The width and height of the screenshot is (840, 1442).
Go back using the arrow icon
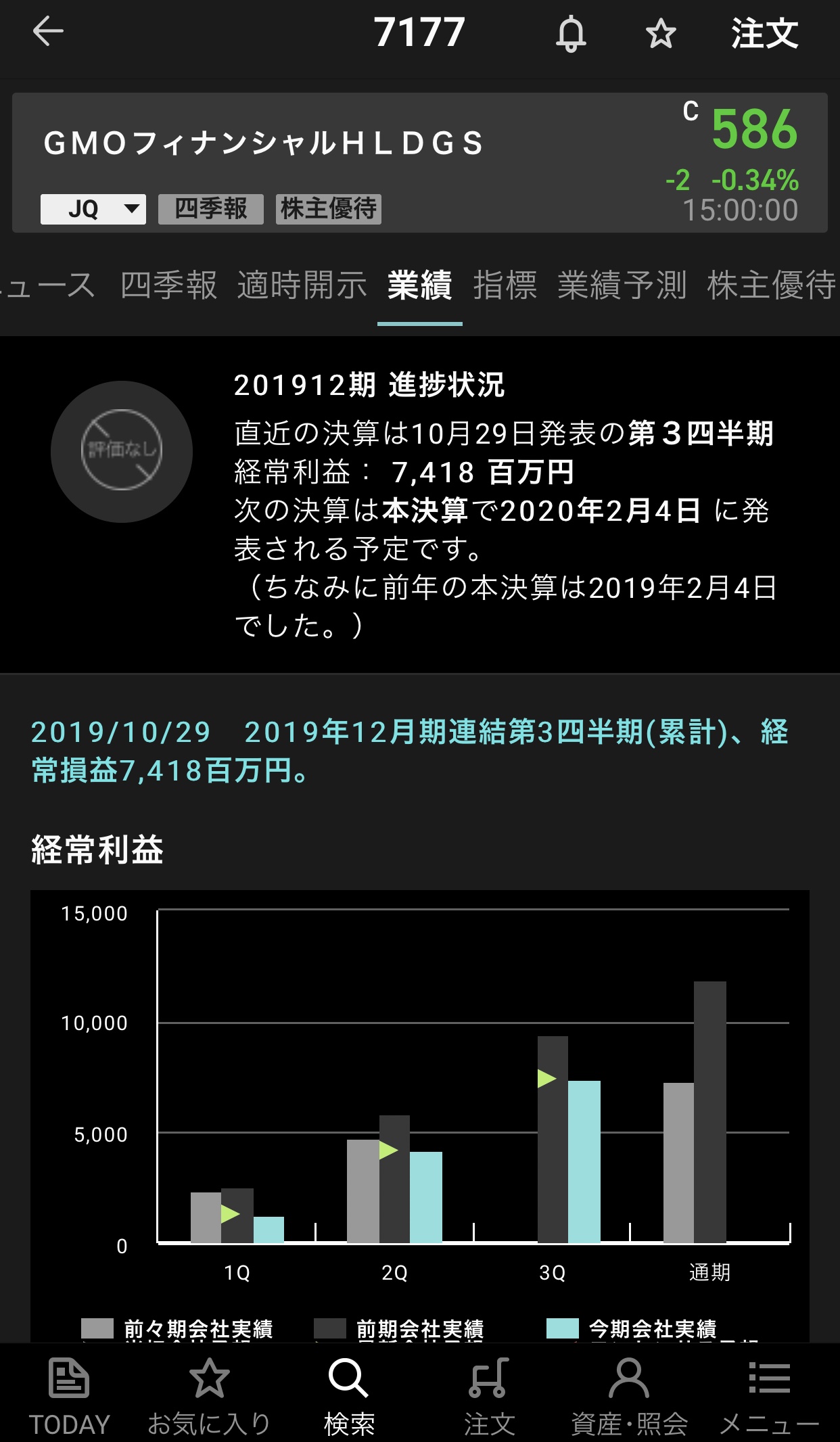pyautogui.click(x=47, y=32)
